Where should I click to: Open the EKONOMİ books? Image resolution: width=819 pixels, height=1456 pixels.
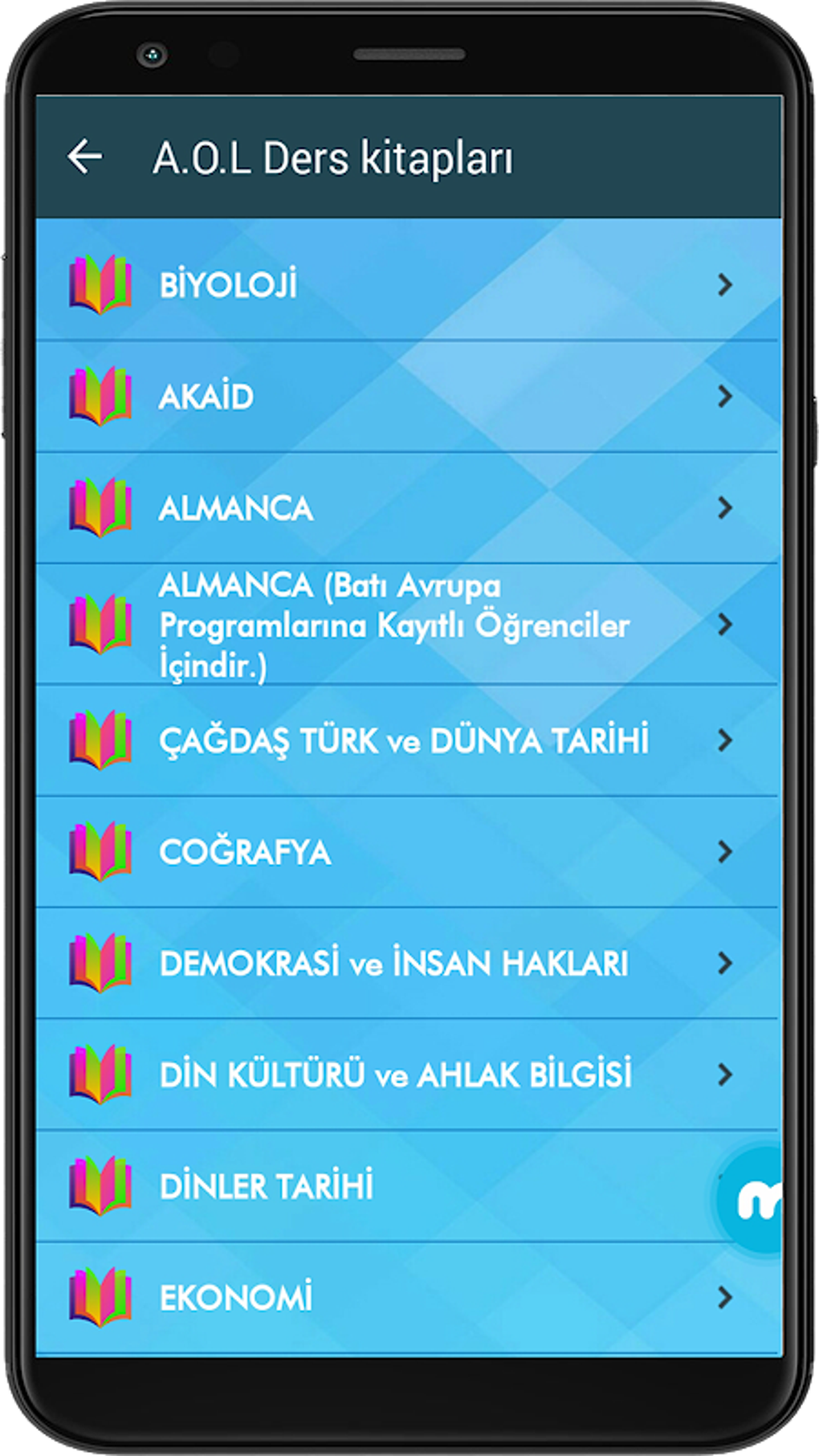click(408, 1298)
